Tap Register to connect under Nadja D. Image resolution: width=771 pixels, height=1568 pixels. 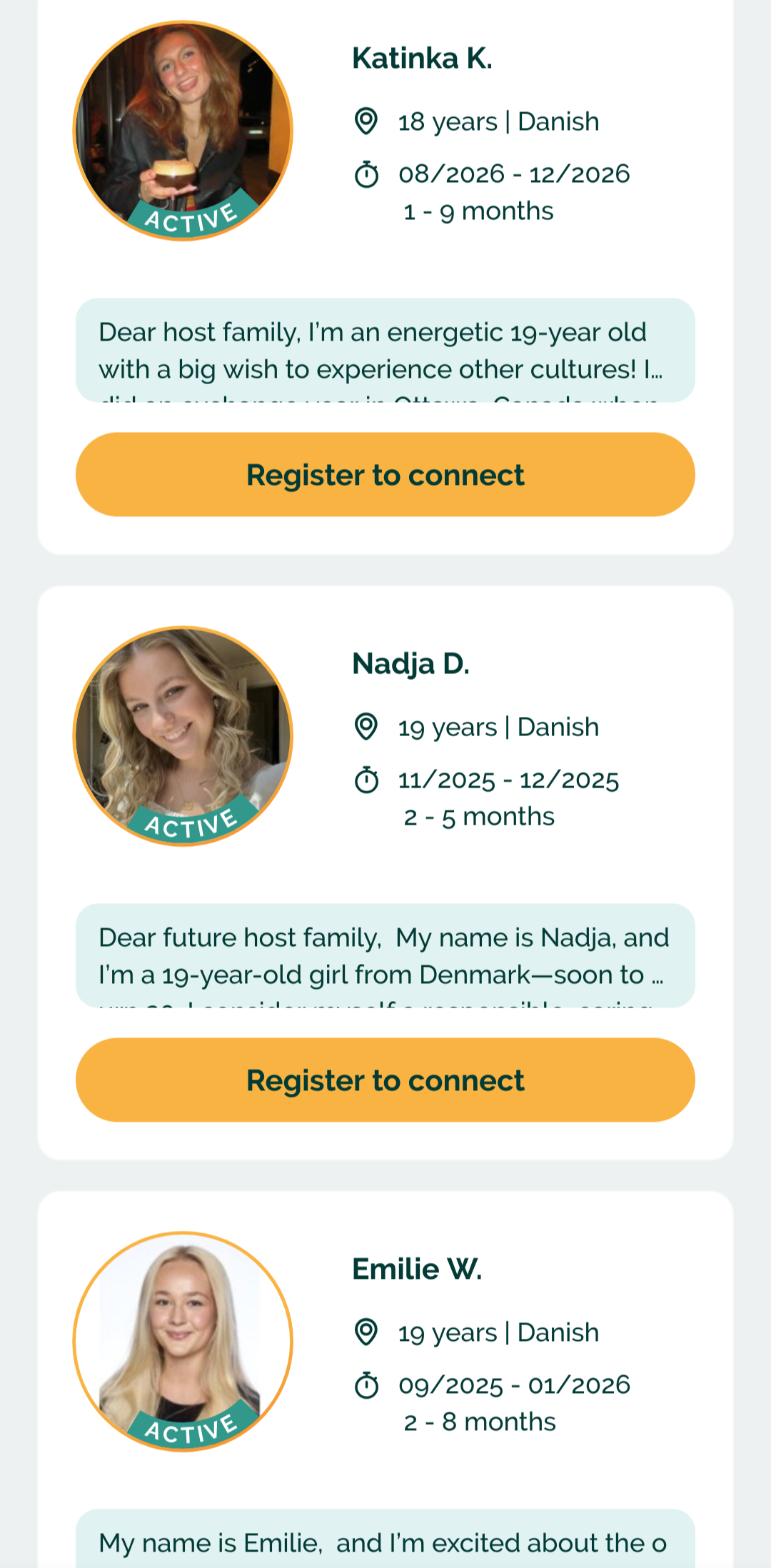tap(385, 1080)
